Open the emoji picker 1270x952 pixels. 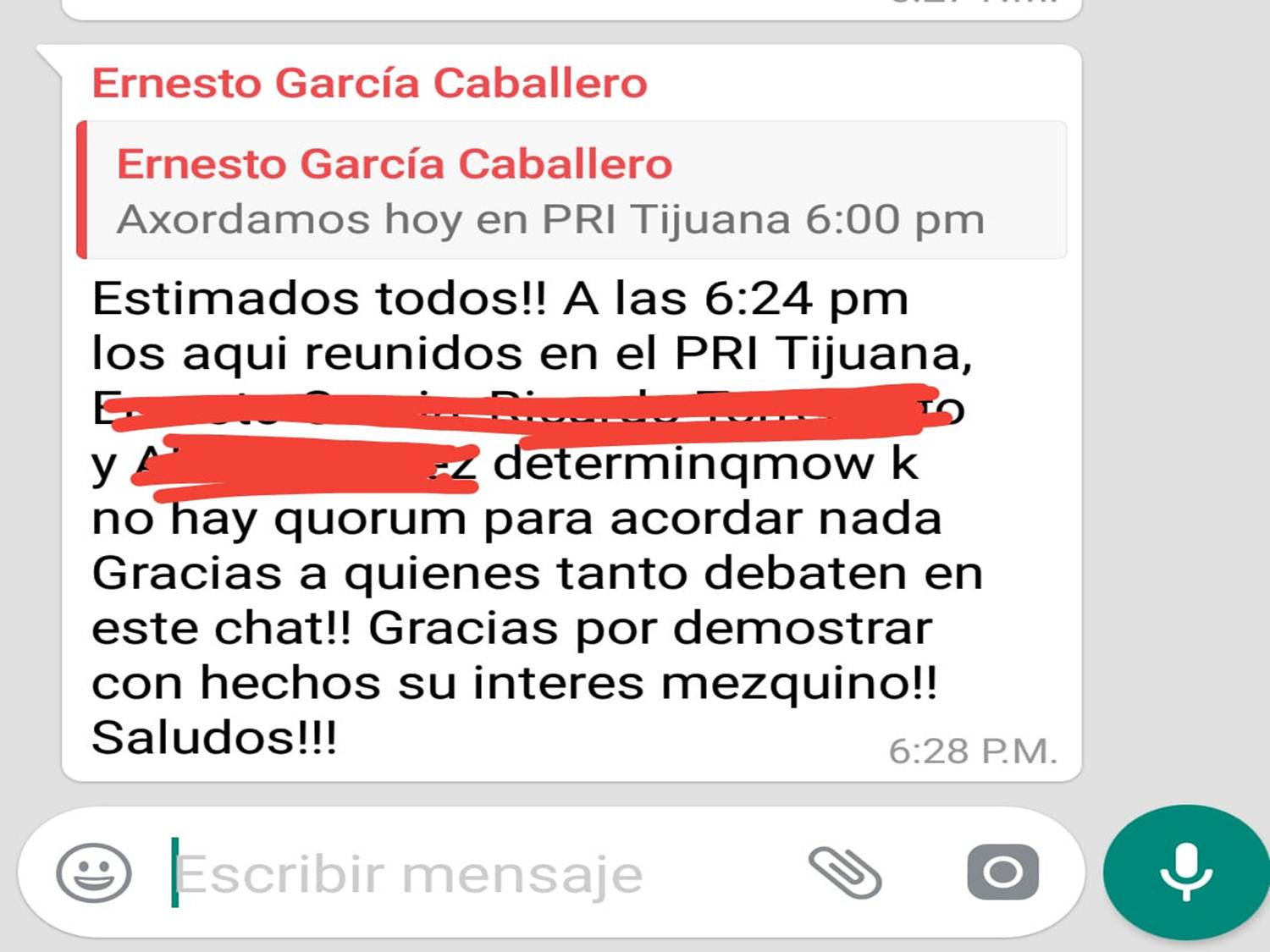pyautogui.click(x=94, y=872)
